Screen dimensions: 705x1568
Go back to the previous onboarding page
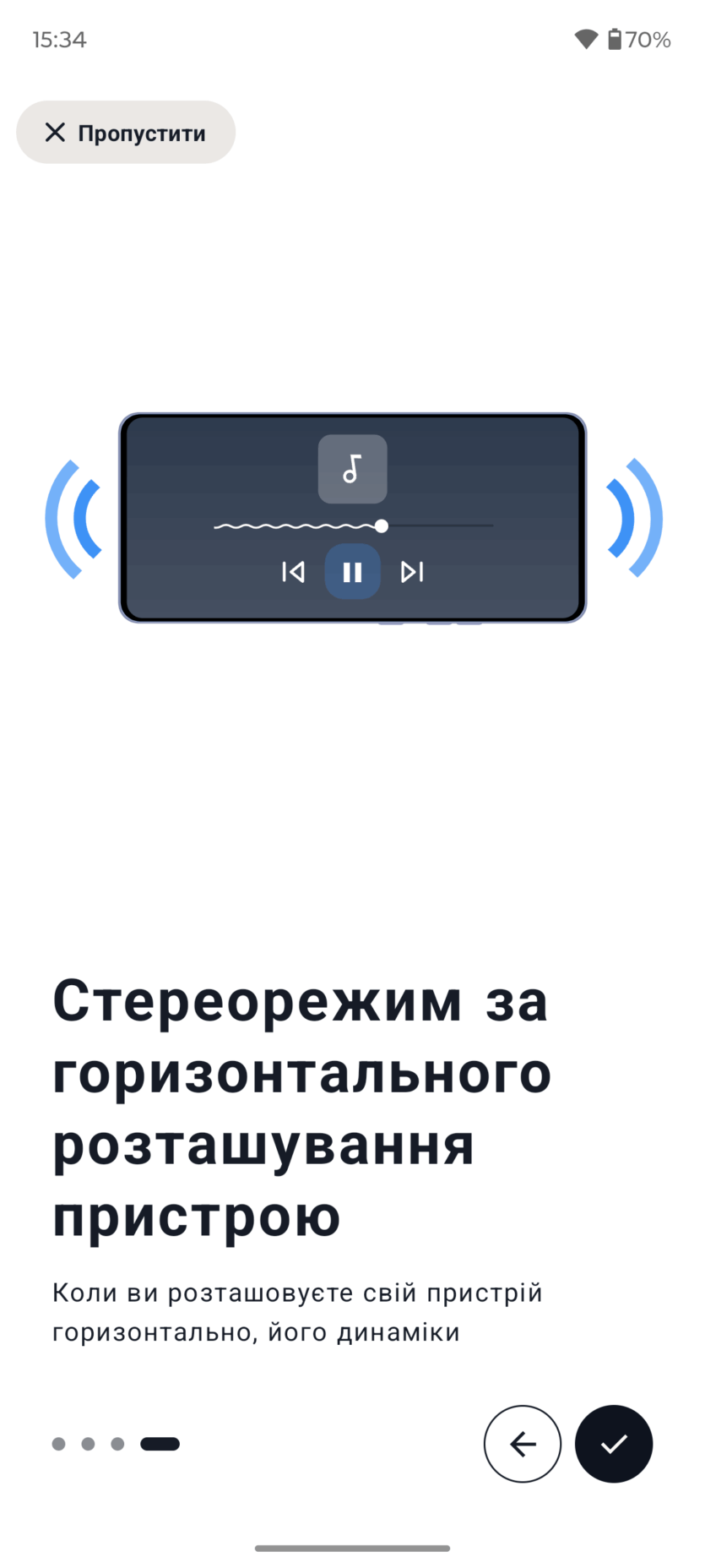(x=522, y=1444)
